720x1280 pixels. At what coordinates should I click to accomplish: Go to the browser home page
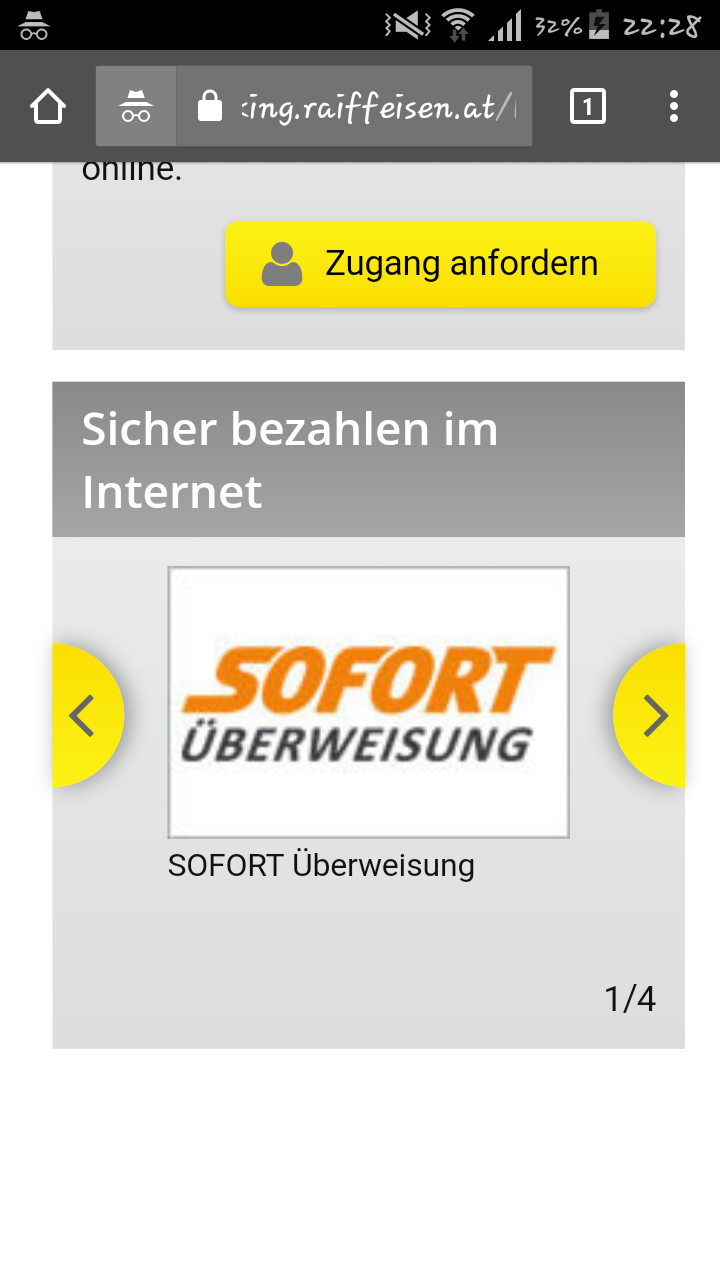(48, 106)
